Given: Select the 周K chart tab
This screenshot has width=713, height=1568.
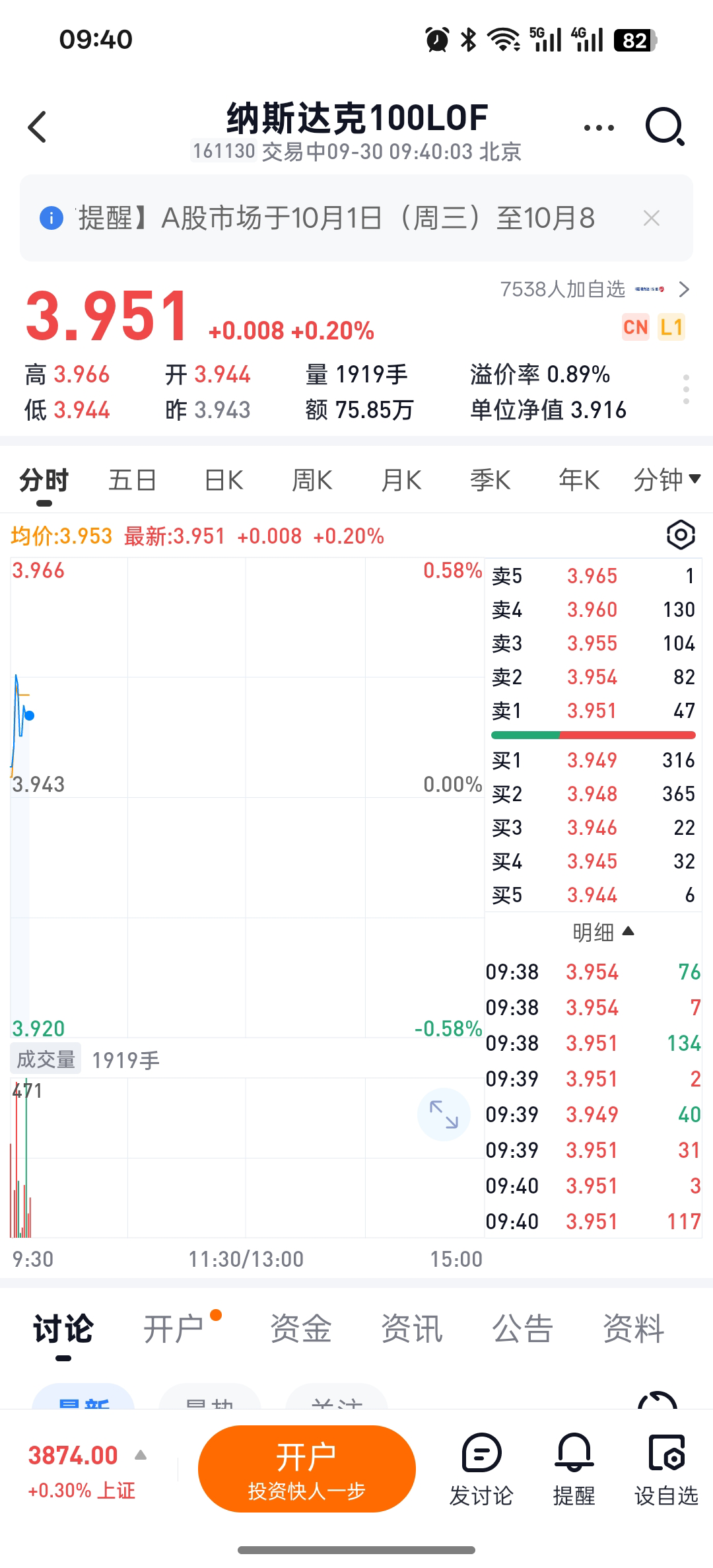Looking at the screenshot, I should [312, 480].
